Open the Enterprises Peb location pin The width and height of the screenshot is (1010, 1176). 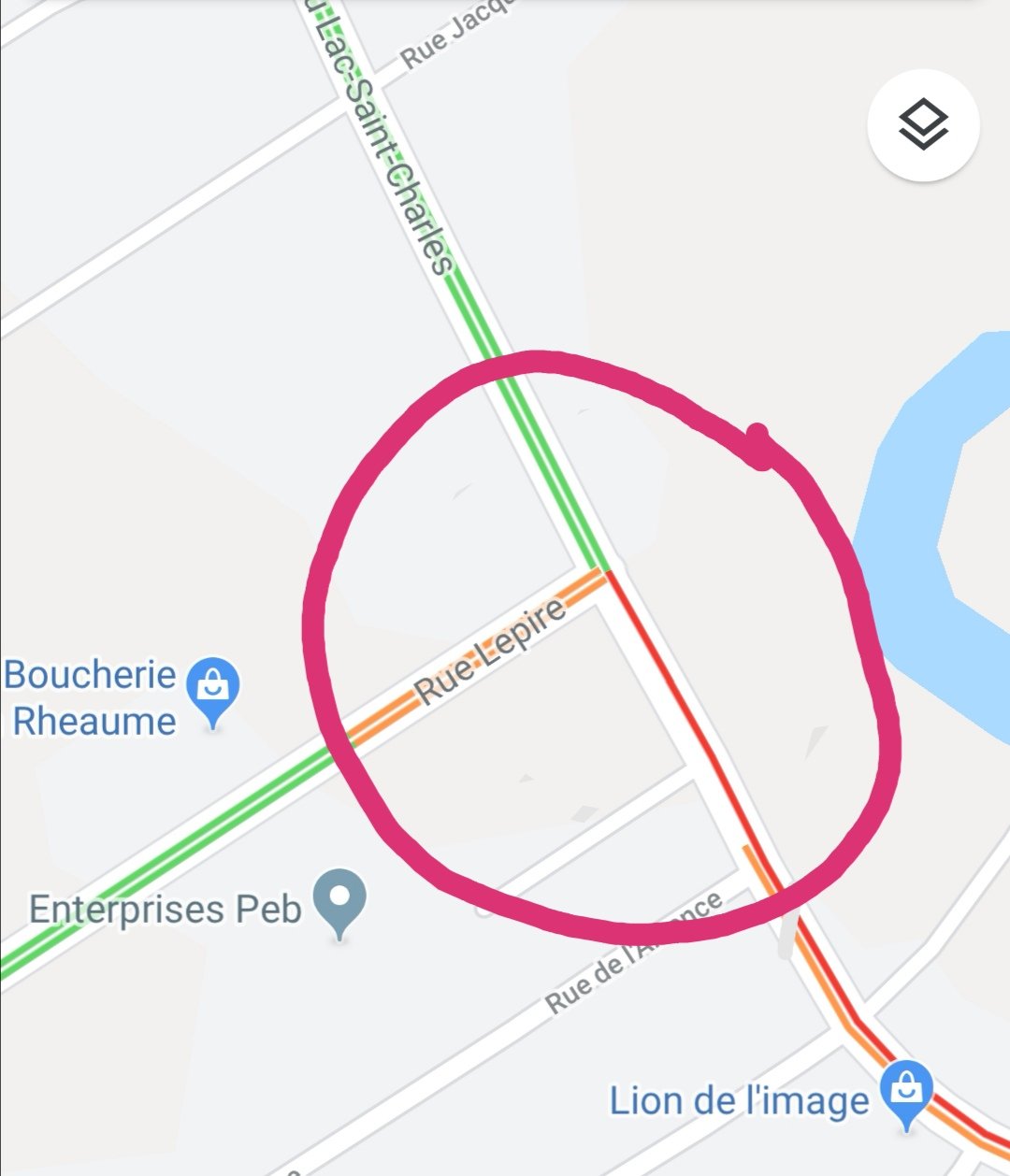point(339,898)
